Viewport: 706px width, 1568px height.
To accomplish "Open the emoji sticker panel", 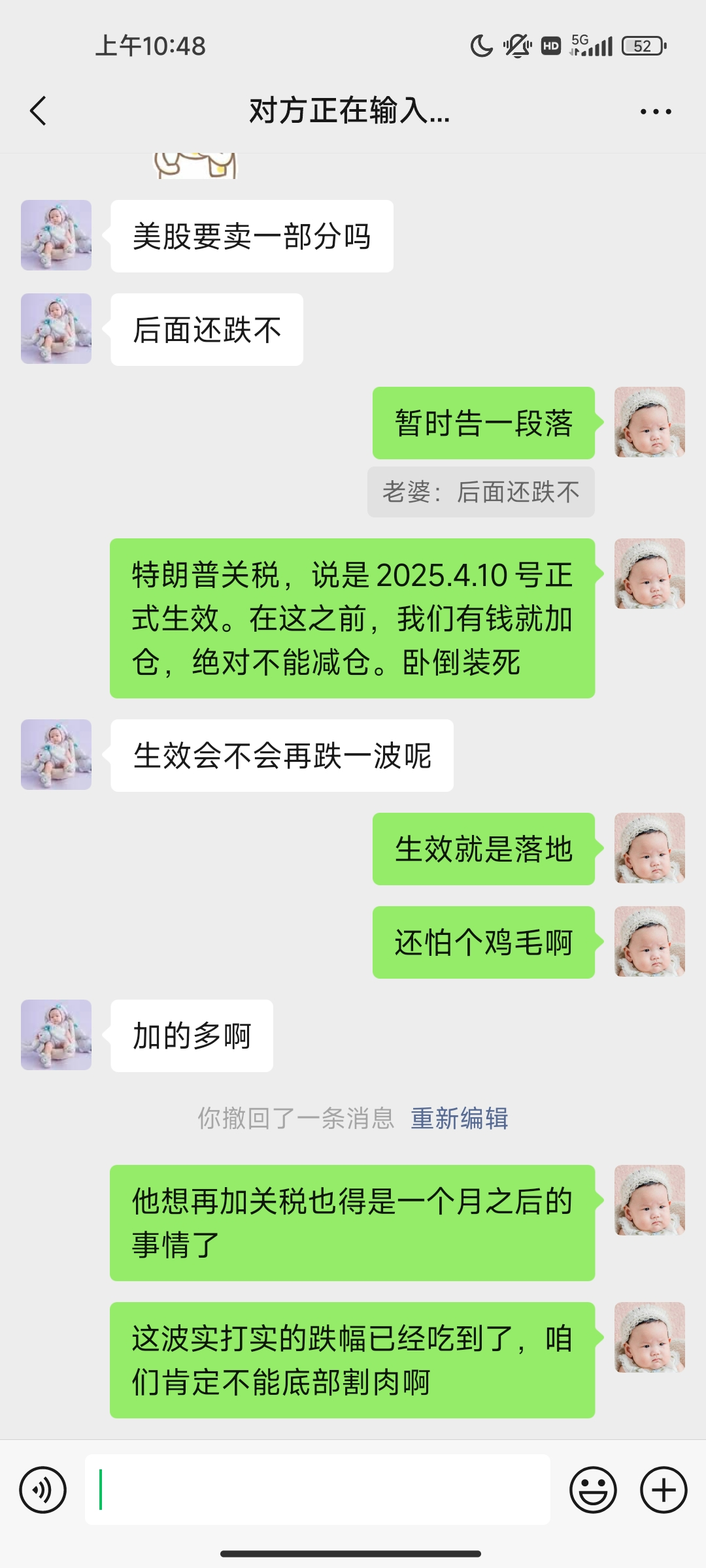I will click(593, 1490).
